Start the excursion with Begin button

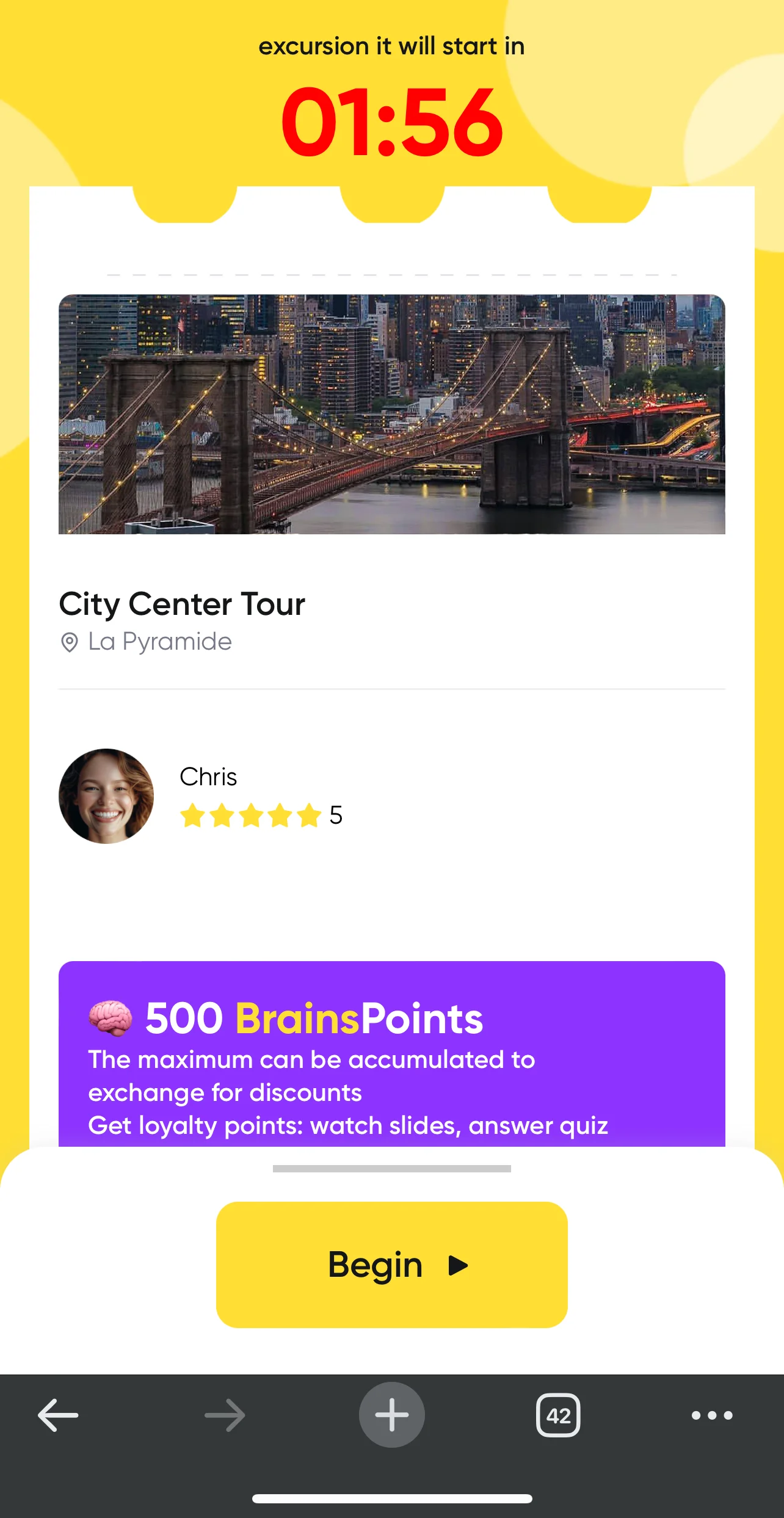(391, 1265)
